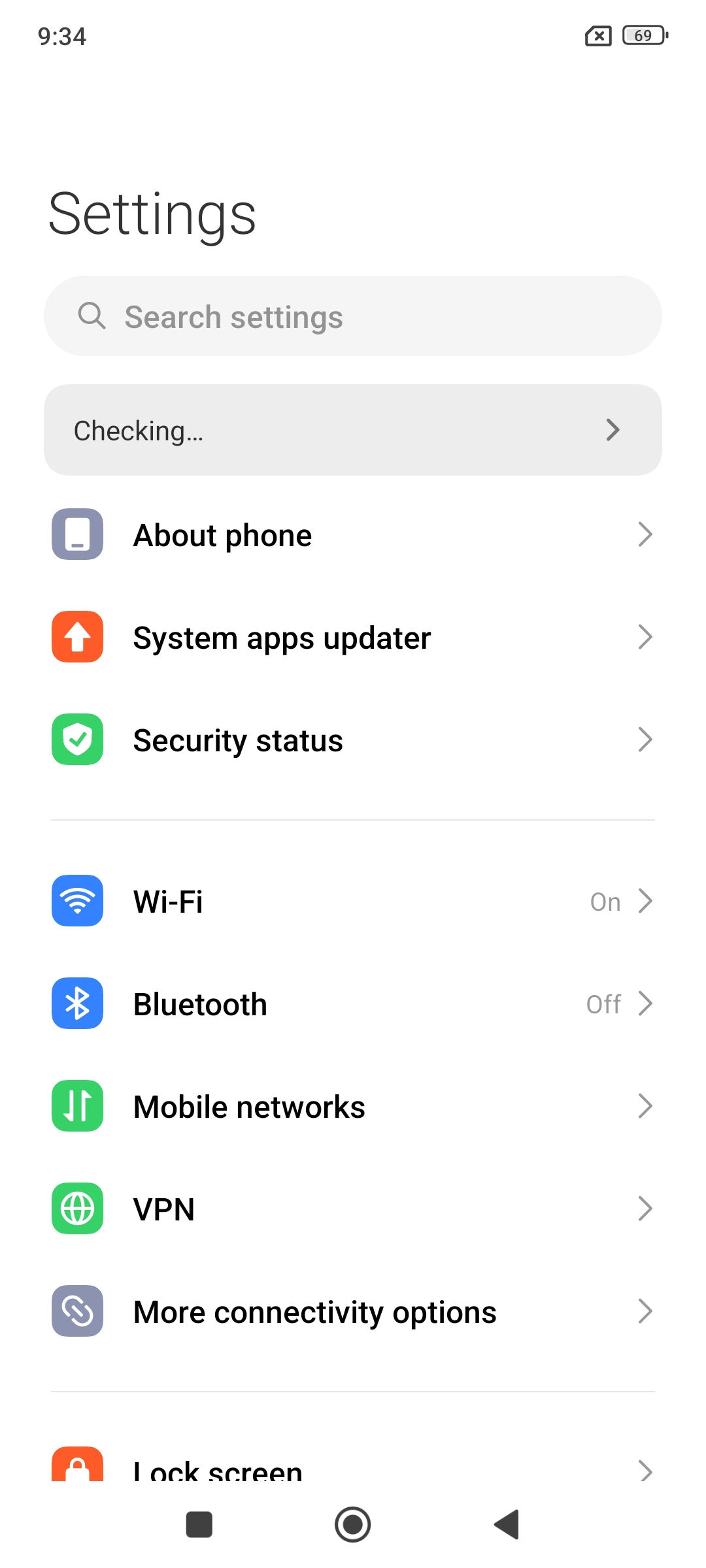
Task: Go back using navigation bar
Action: (507, 1525)
